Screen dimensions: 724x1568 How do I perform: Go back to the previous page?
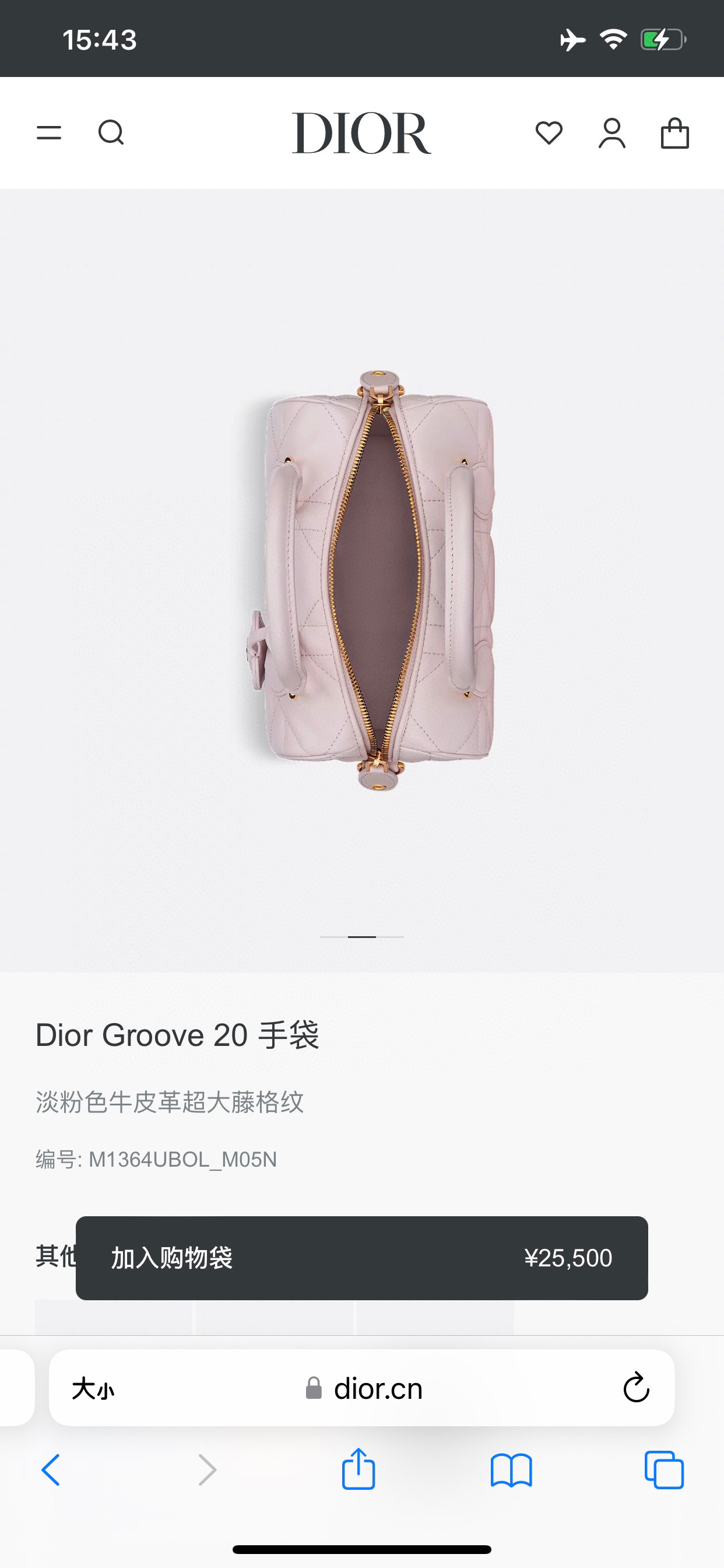51,1470
